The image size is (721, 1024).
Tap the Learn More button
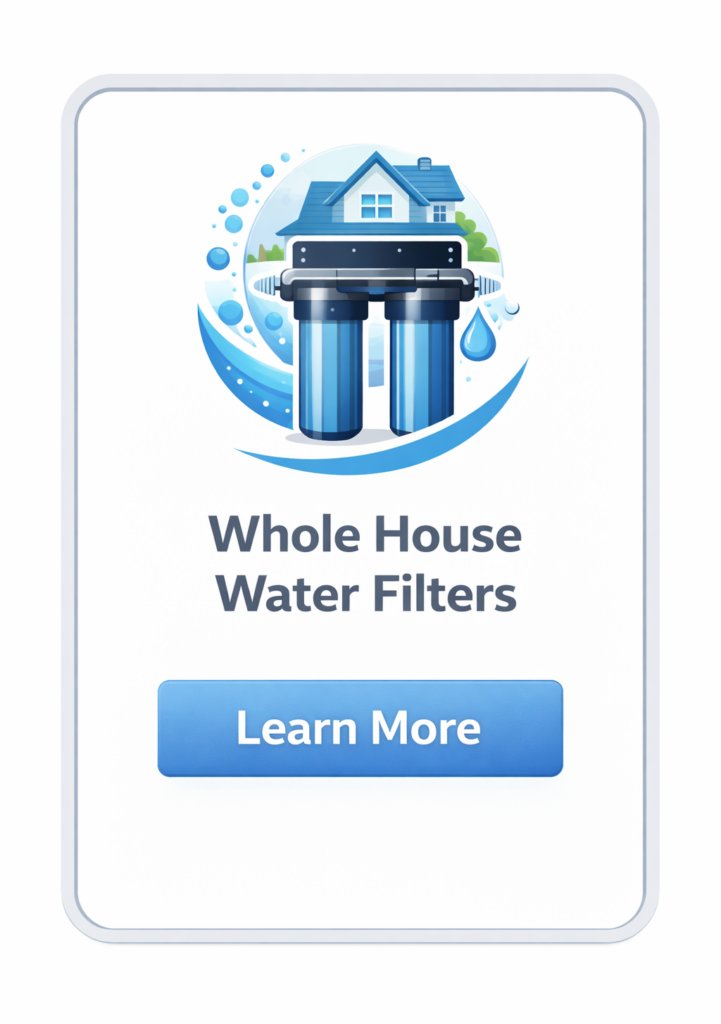point(360,728)
